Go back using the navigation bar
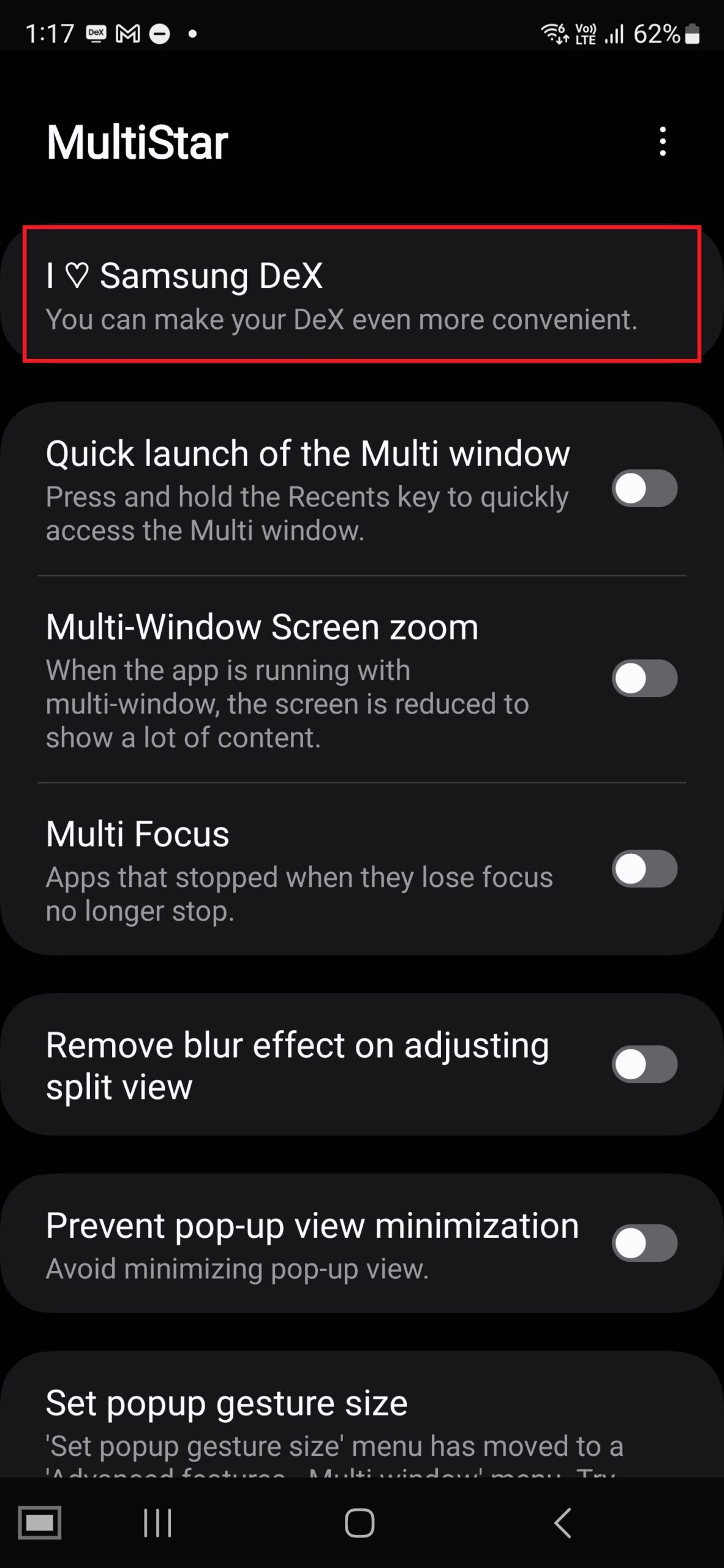The image size is (724, 1568). [x=562, y=1523]
